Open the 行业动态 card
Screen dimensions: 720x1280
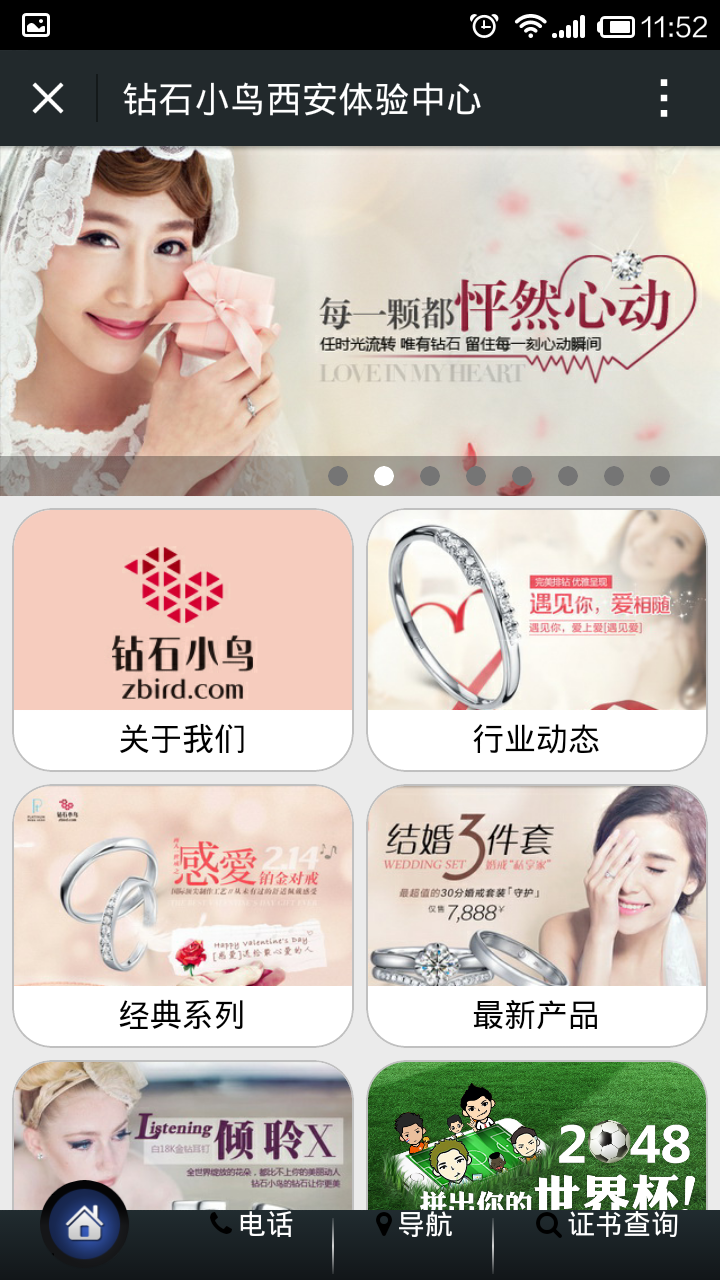coord(537,640)
